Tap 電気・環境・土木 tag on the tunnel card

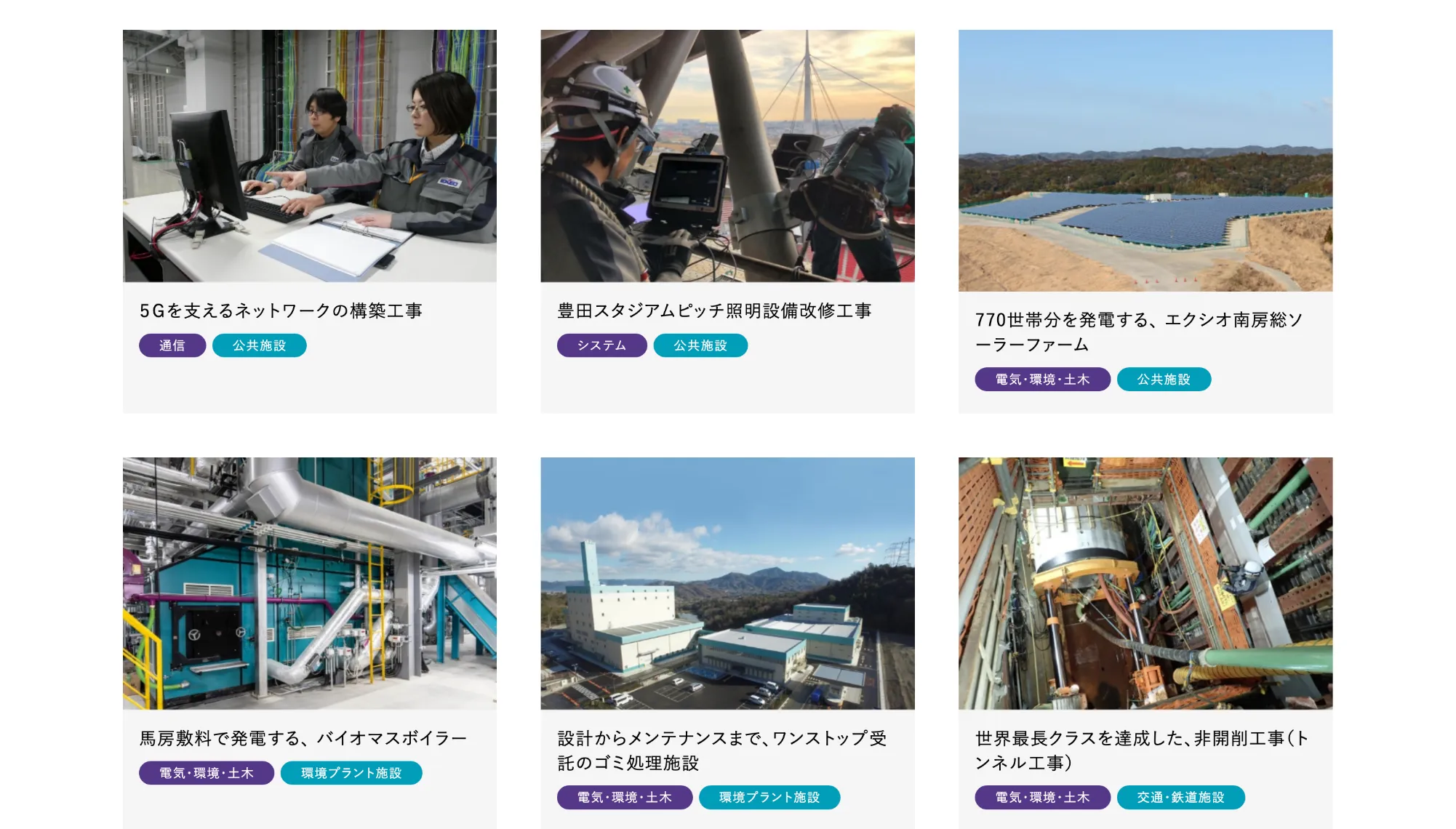(1042, 798)
